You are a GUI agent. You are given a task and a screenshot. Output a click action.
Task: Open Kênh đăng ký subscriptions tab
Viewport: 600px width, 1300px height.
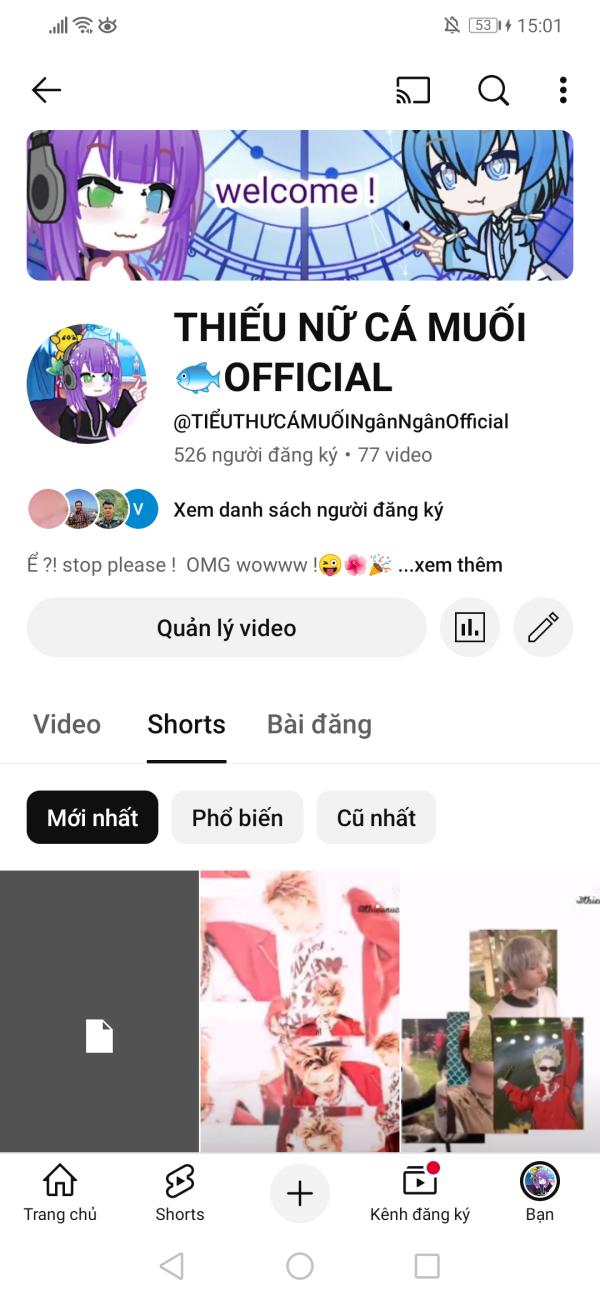420,1194
